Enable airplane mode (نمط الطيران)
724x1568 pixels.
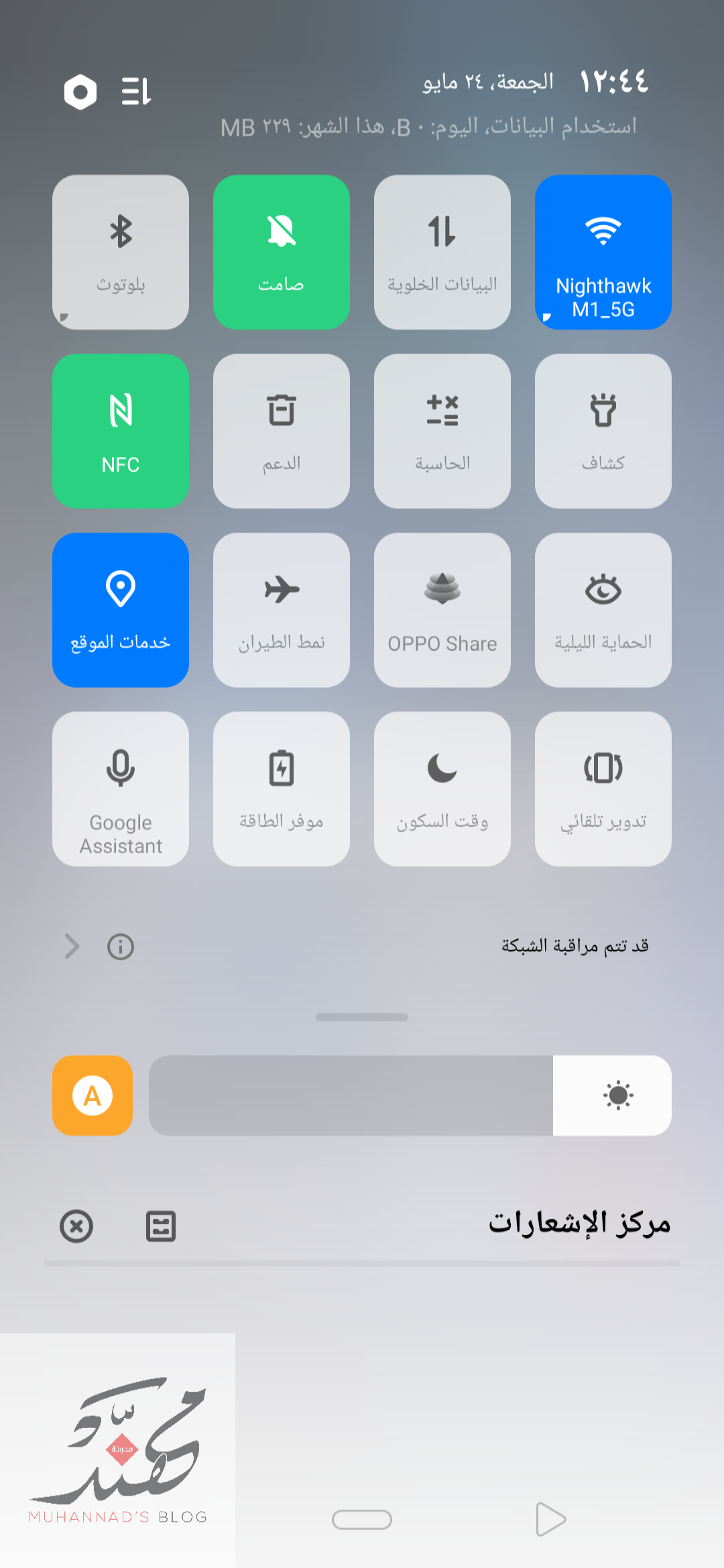coord(282,610)
